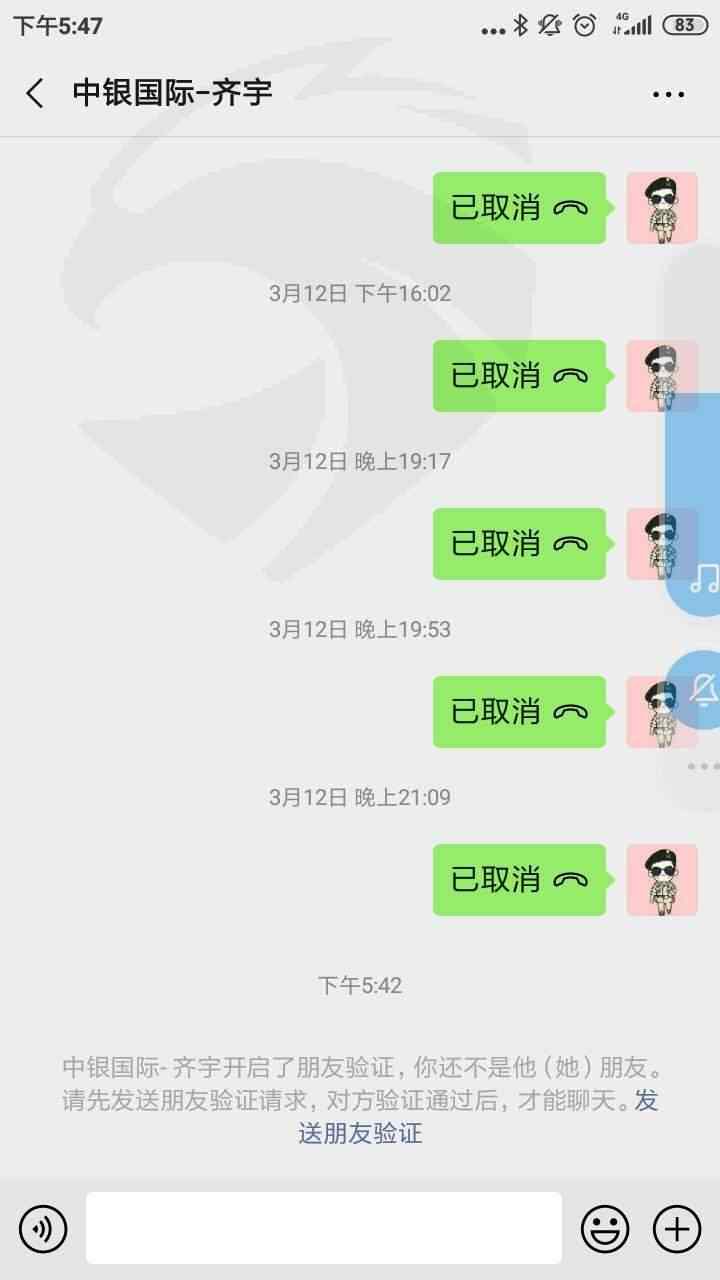Switch to voice input mode
Viewport: 720px width, 1280px height.
tap(43, 1228)
